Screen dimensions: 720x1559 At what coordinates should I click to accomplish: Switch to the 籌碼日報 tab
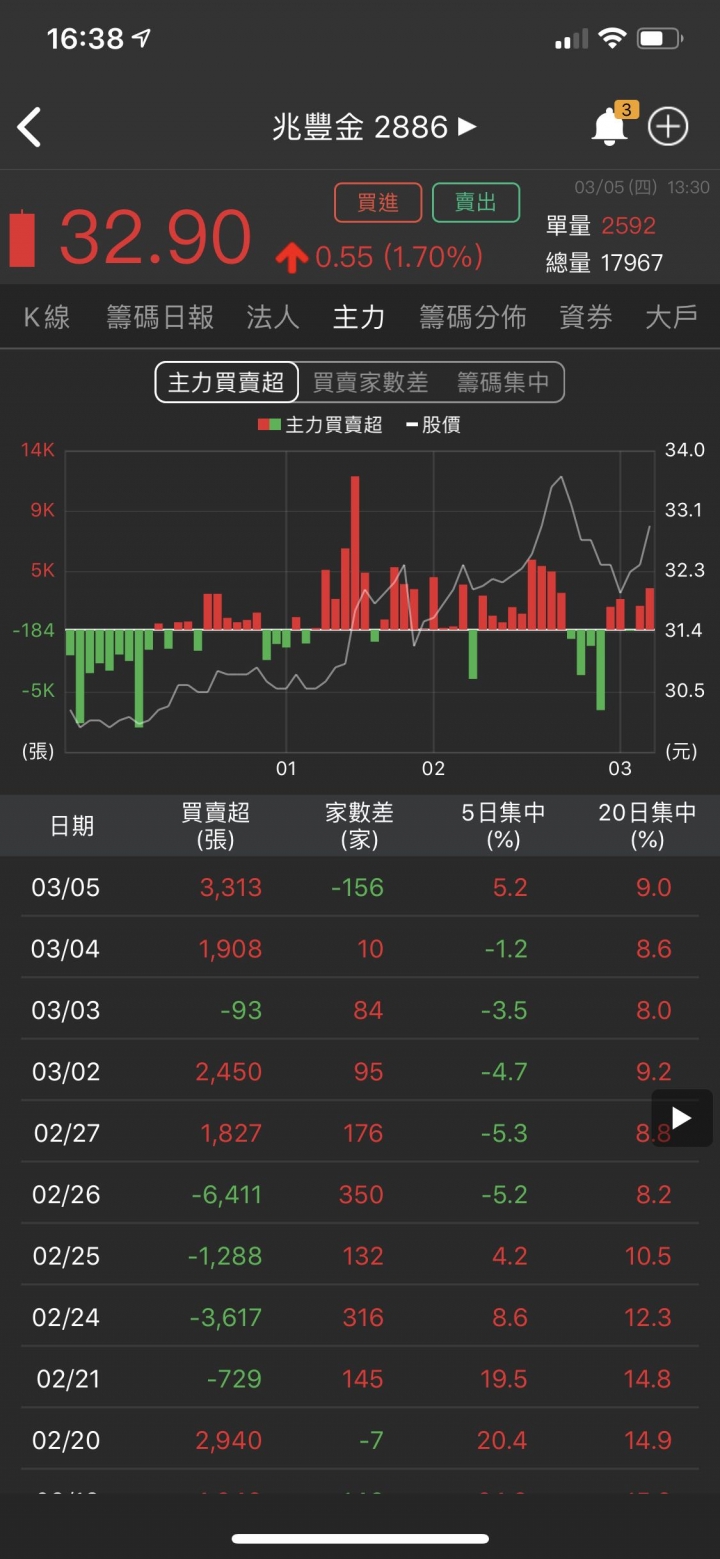(x=160, y=318)
